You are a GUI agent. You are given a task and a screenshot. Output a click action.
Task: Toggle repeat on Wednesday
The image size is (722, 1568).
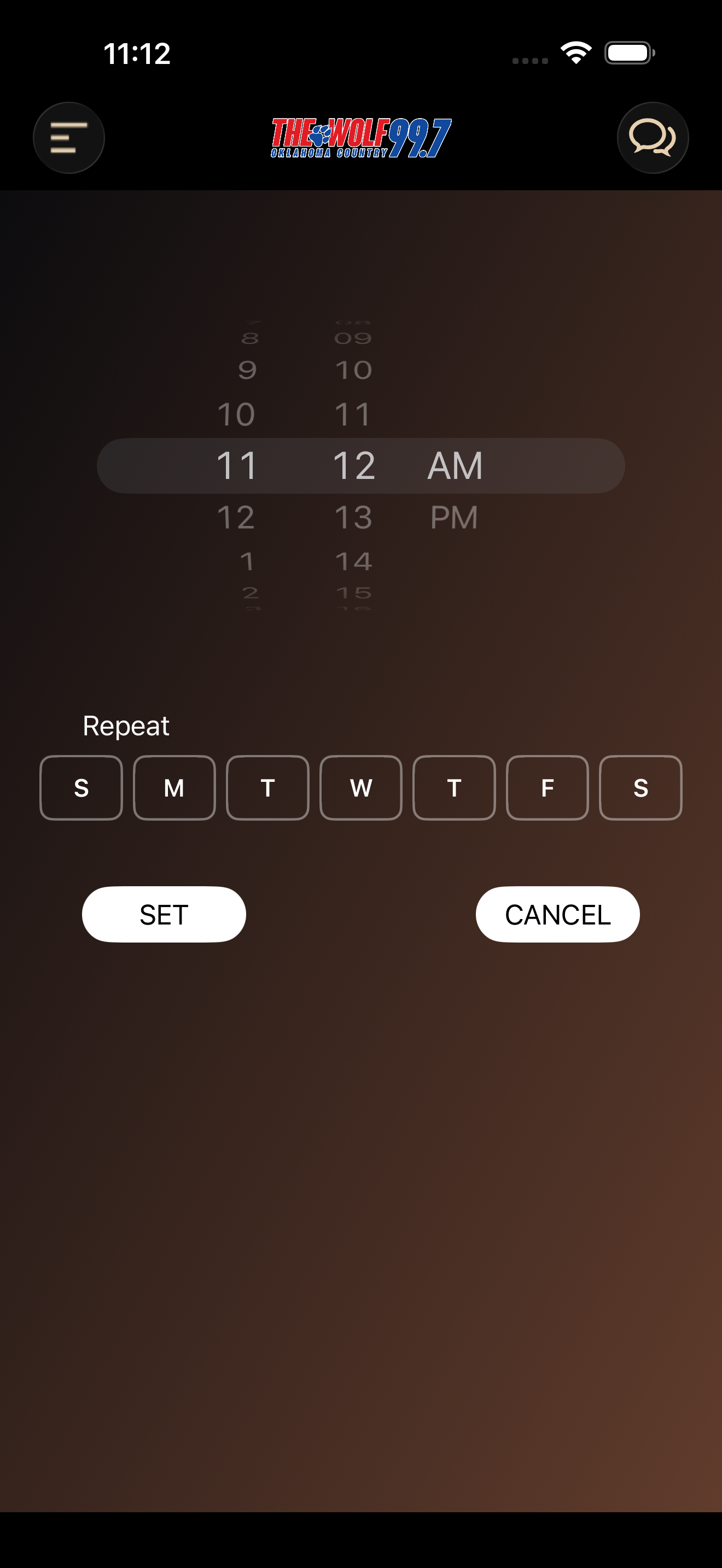[x=361, y=788]
